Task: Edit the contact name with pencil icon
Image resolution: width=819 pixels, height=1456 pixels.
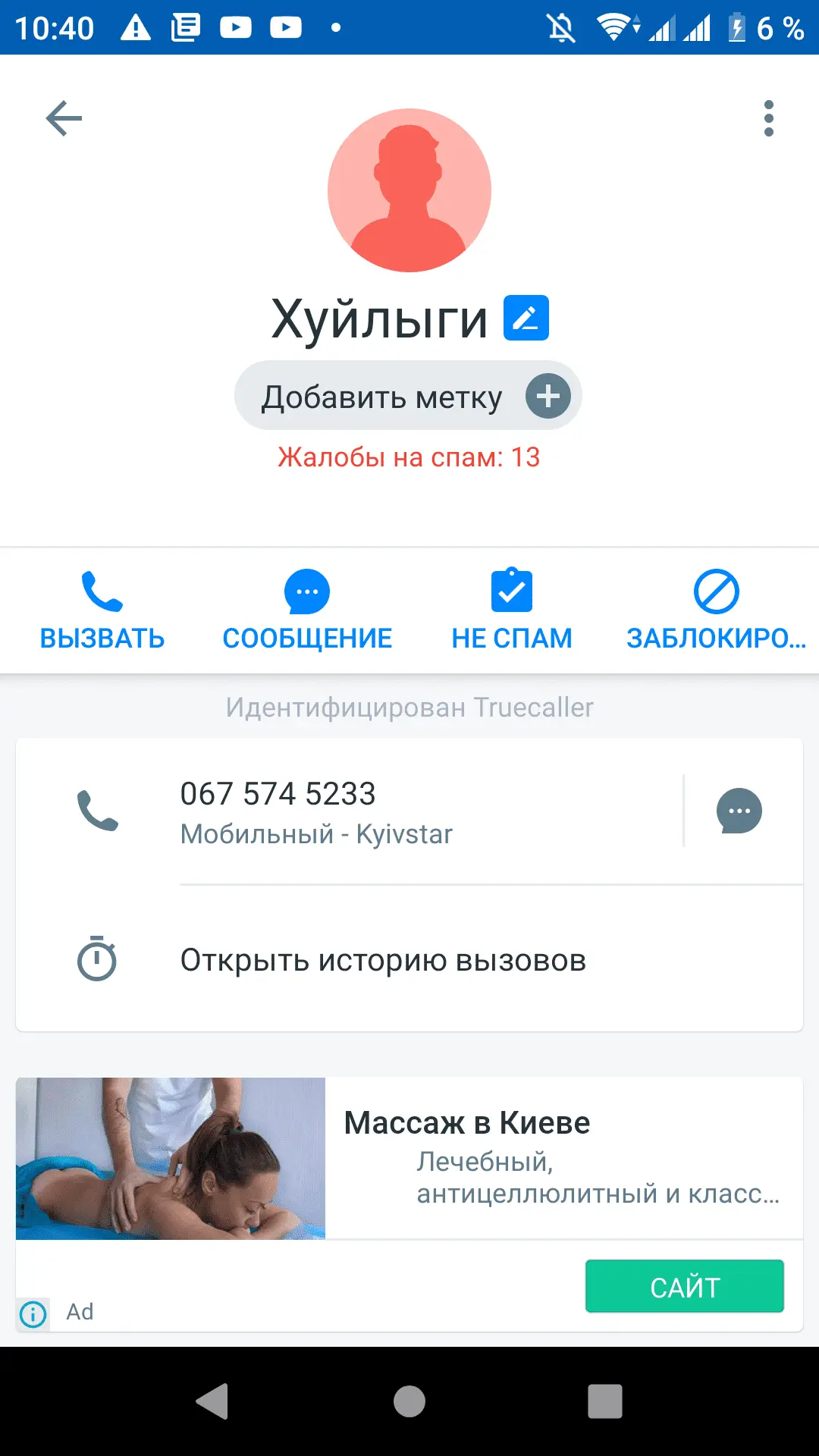Action: (526, 318)
